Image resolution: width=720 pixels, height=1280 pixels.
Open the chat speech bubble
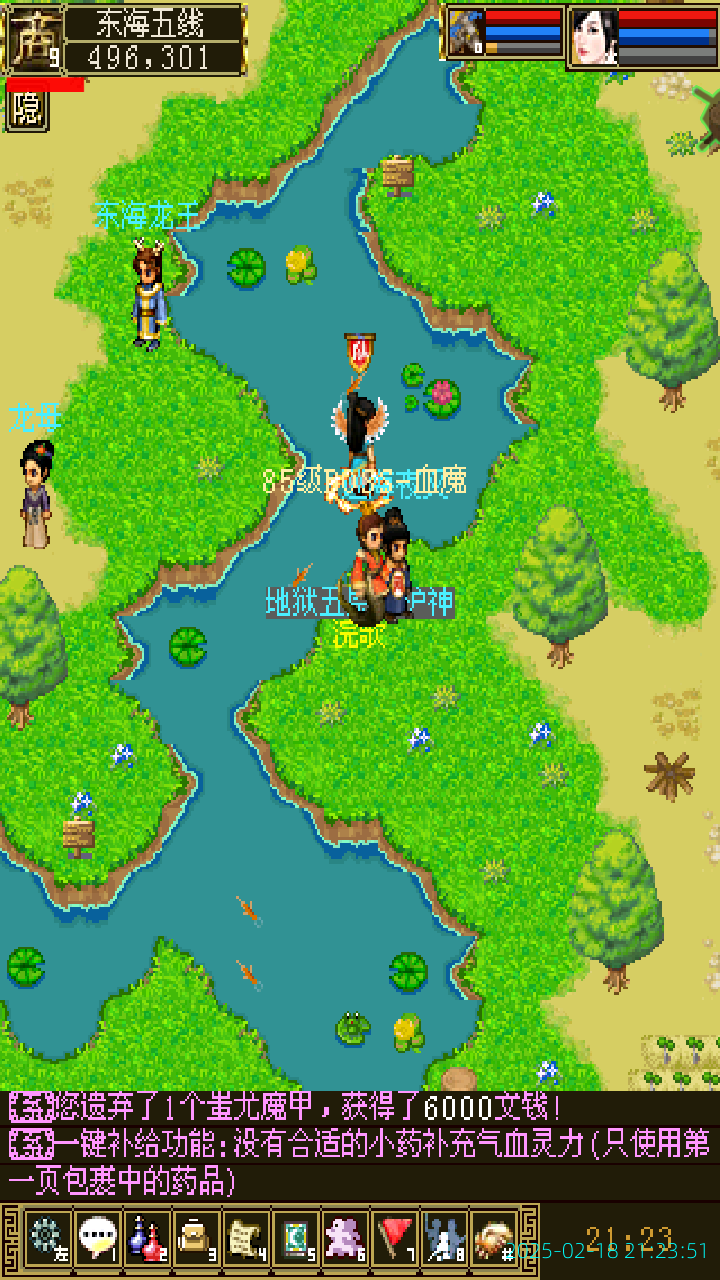pyautogui.click(x=97, y=1238)
